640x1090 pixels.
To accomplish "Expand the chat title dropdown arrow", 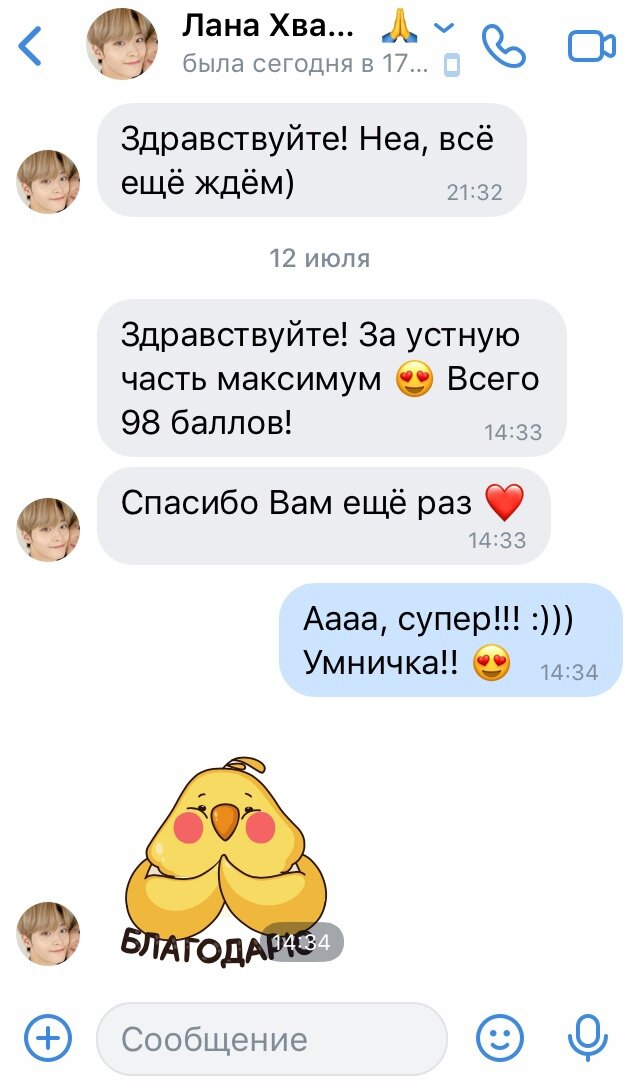I will pos(447,28).
